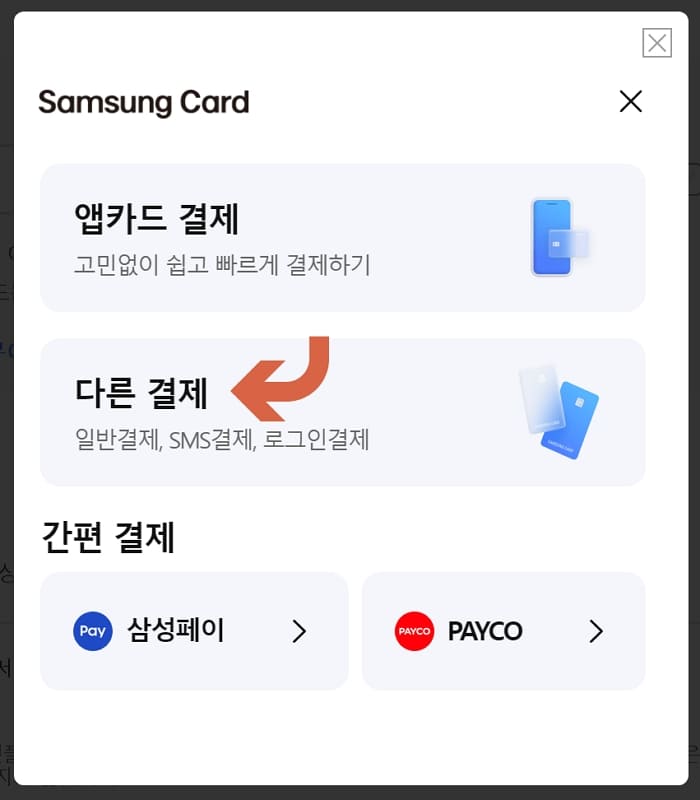This screenshot has width=700, height=800.
Task: Select 앱카드 결제 payment option
Action: (342, 238)
